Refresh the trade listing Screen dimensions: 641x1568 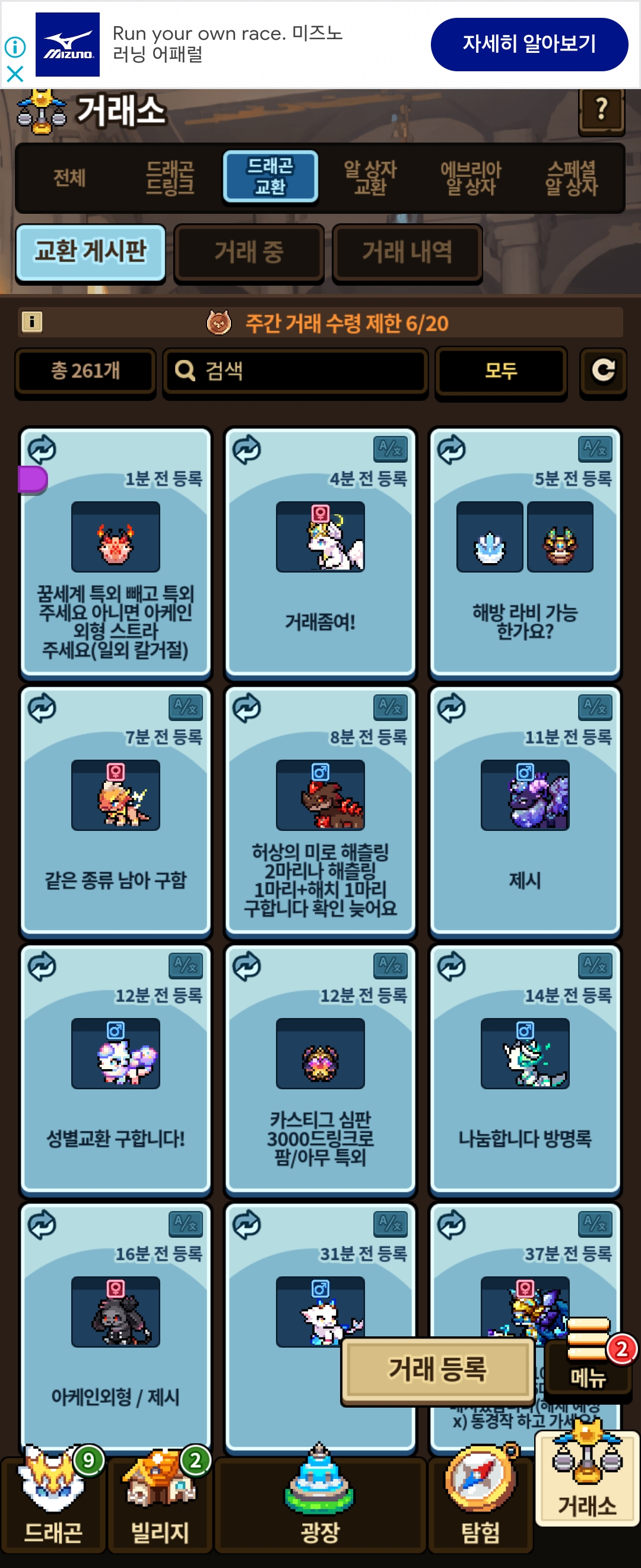tap(602, 370)
